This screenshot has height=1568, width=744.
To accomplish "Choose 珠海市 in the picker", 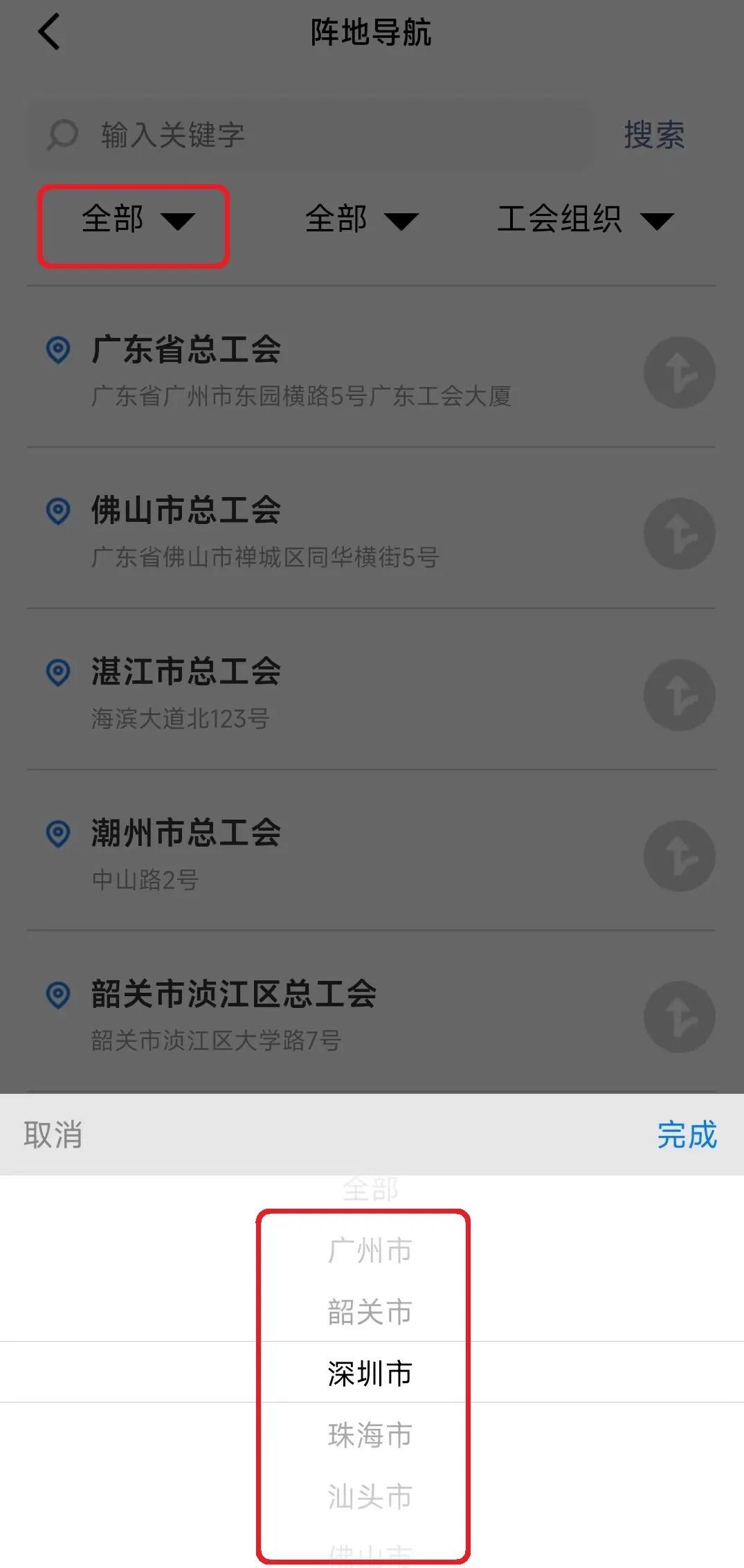I will (x=370, y=1435).
